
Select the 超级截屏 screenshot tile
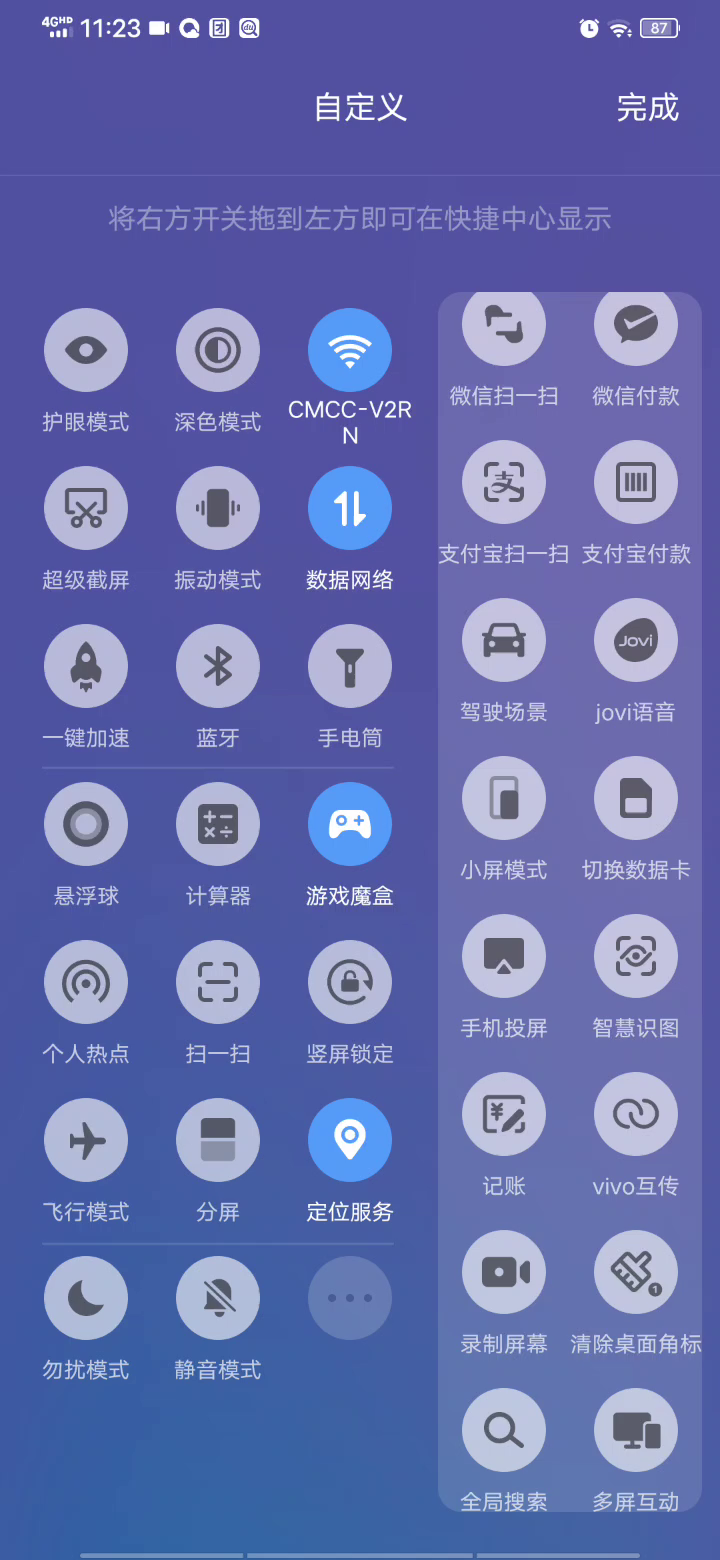click(x=86, y=508)
